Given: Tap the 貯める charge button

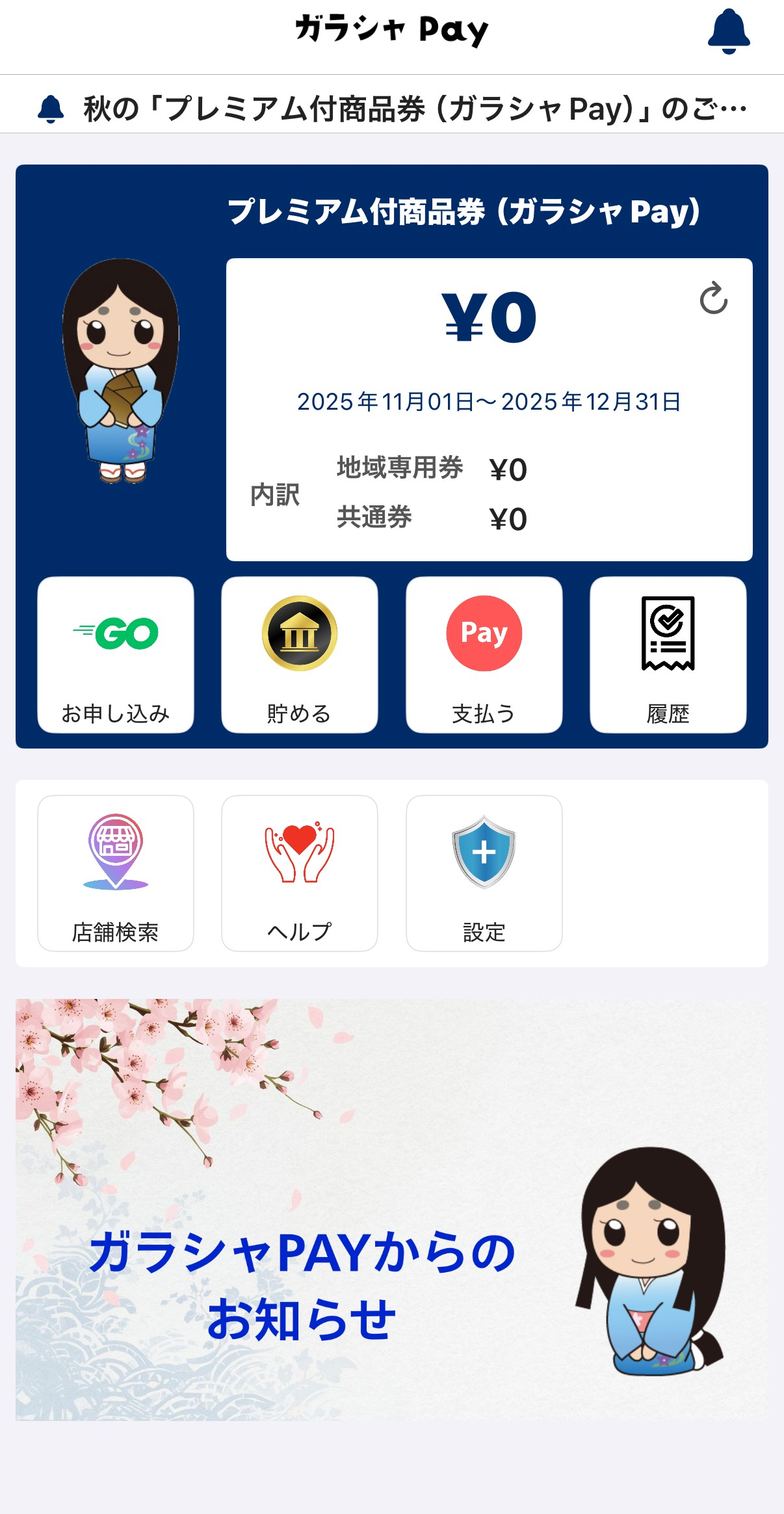Looking at the screenshot, I should 300,654.
